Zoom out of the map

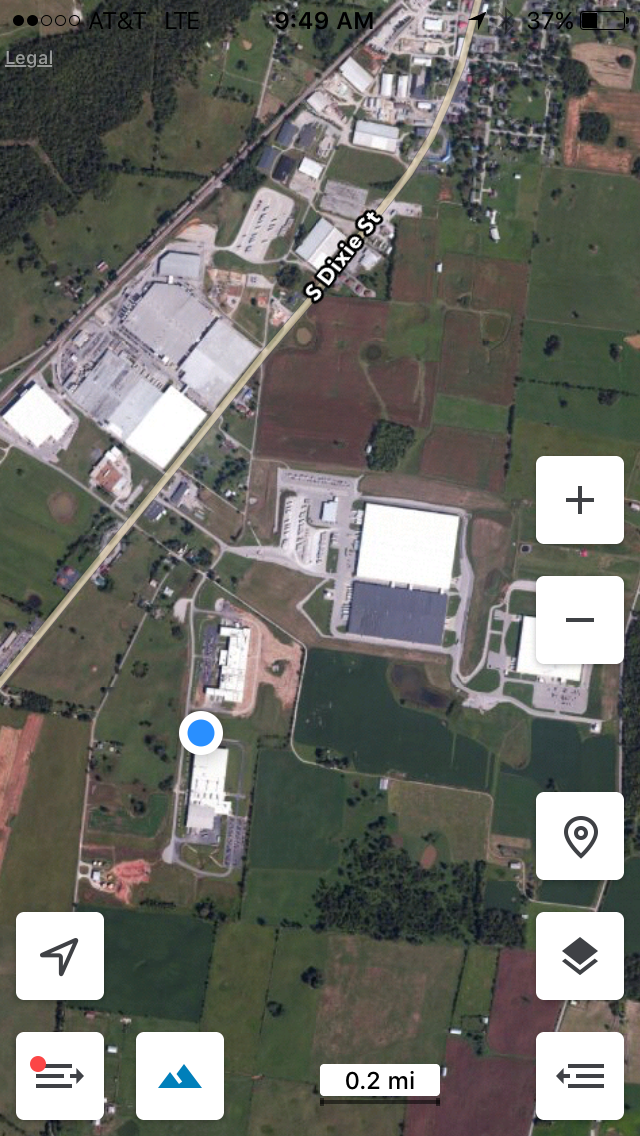click(x=580, y=620)
